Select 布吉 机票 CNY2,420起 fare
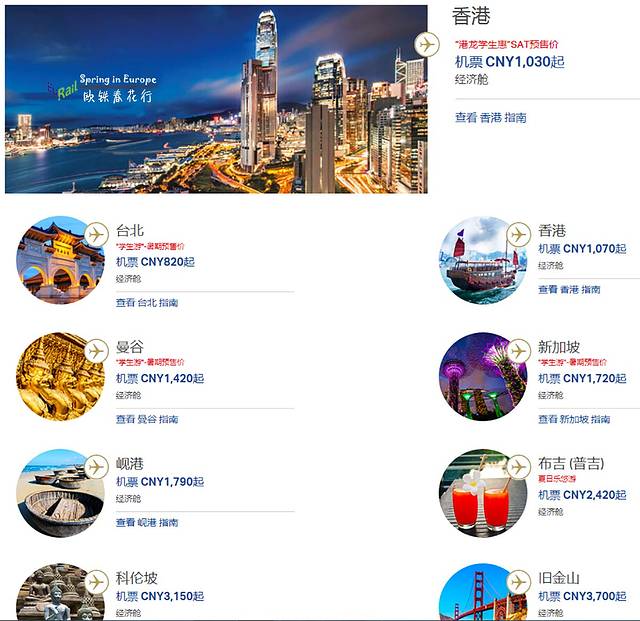 582,494
